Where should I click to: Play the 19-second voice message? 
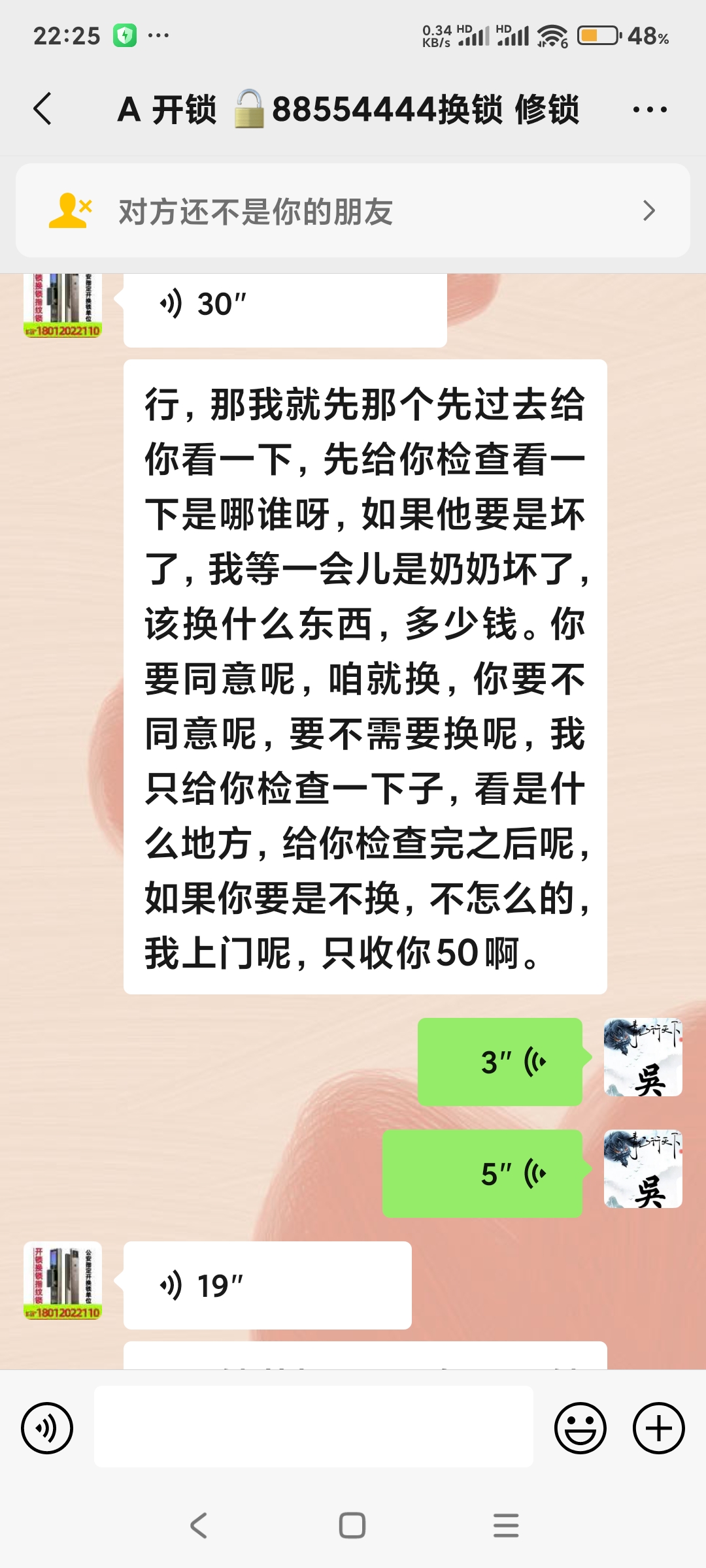tap(267, 1285)
